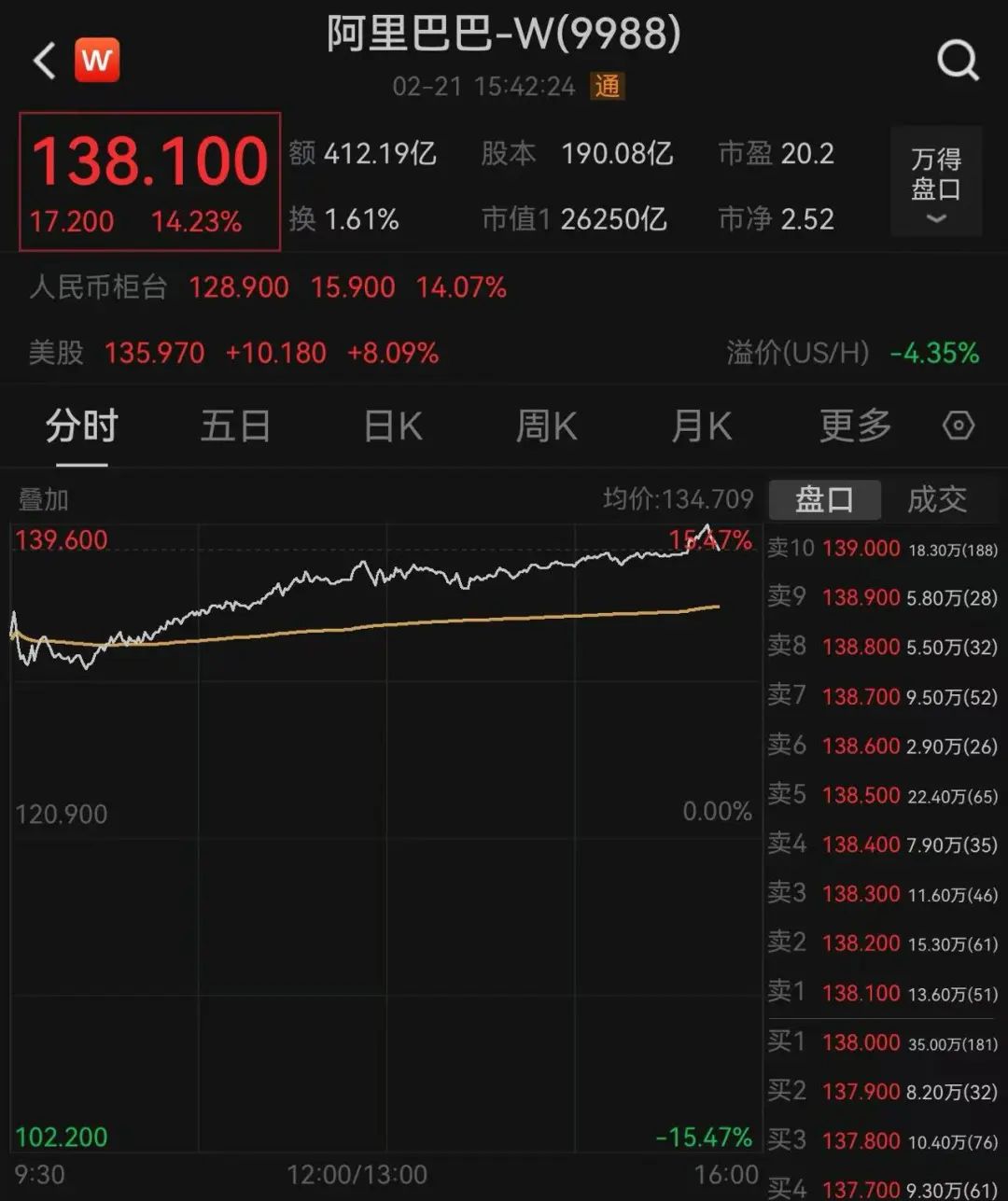Tap the 均价:134.709 average price label

coord(675,499)
